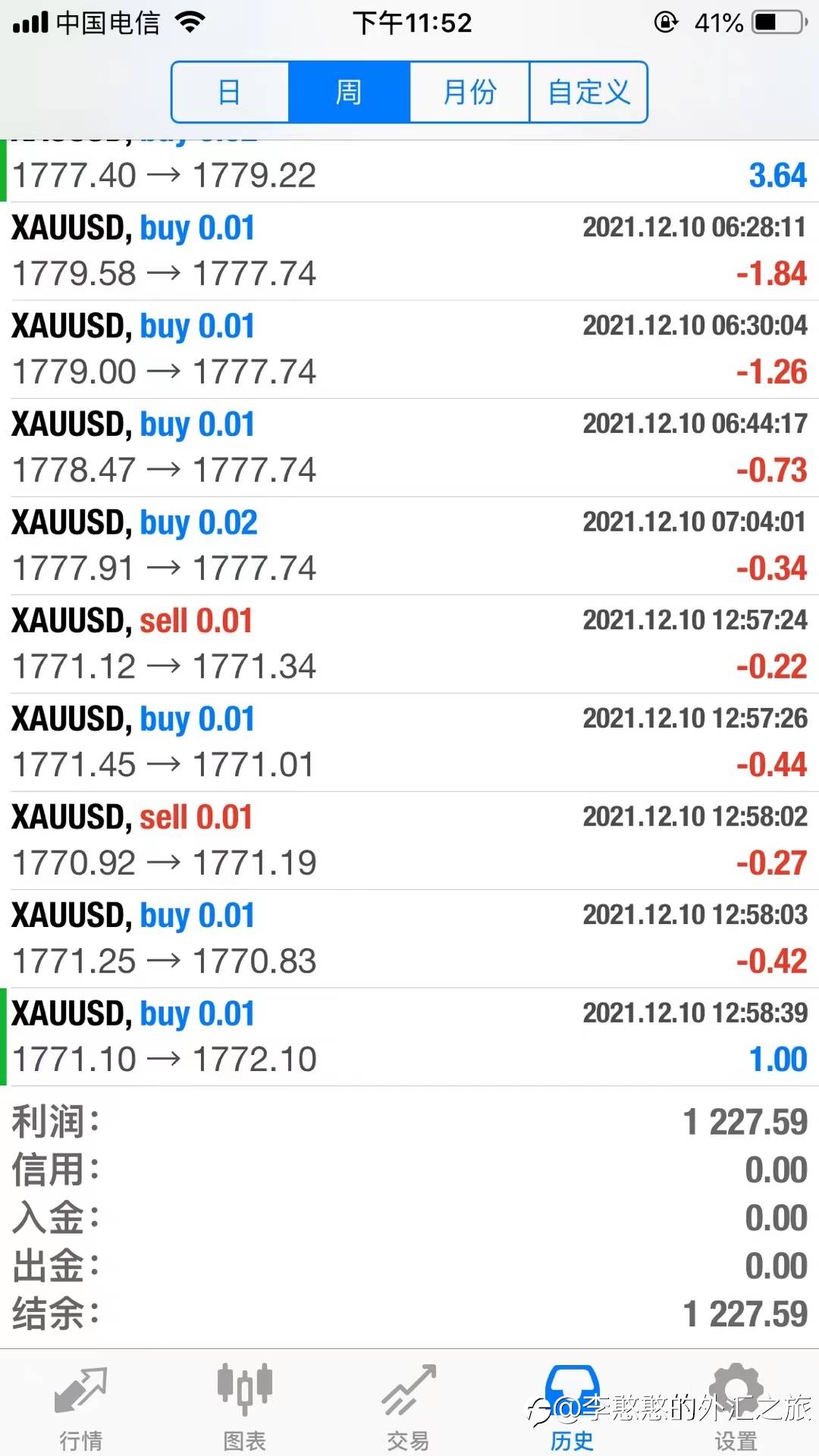Open the 自定义 custom period tab
The image size is (819, 1456).
[588, 92]
